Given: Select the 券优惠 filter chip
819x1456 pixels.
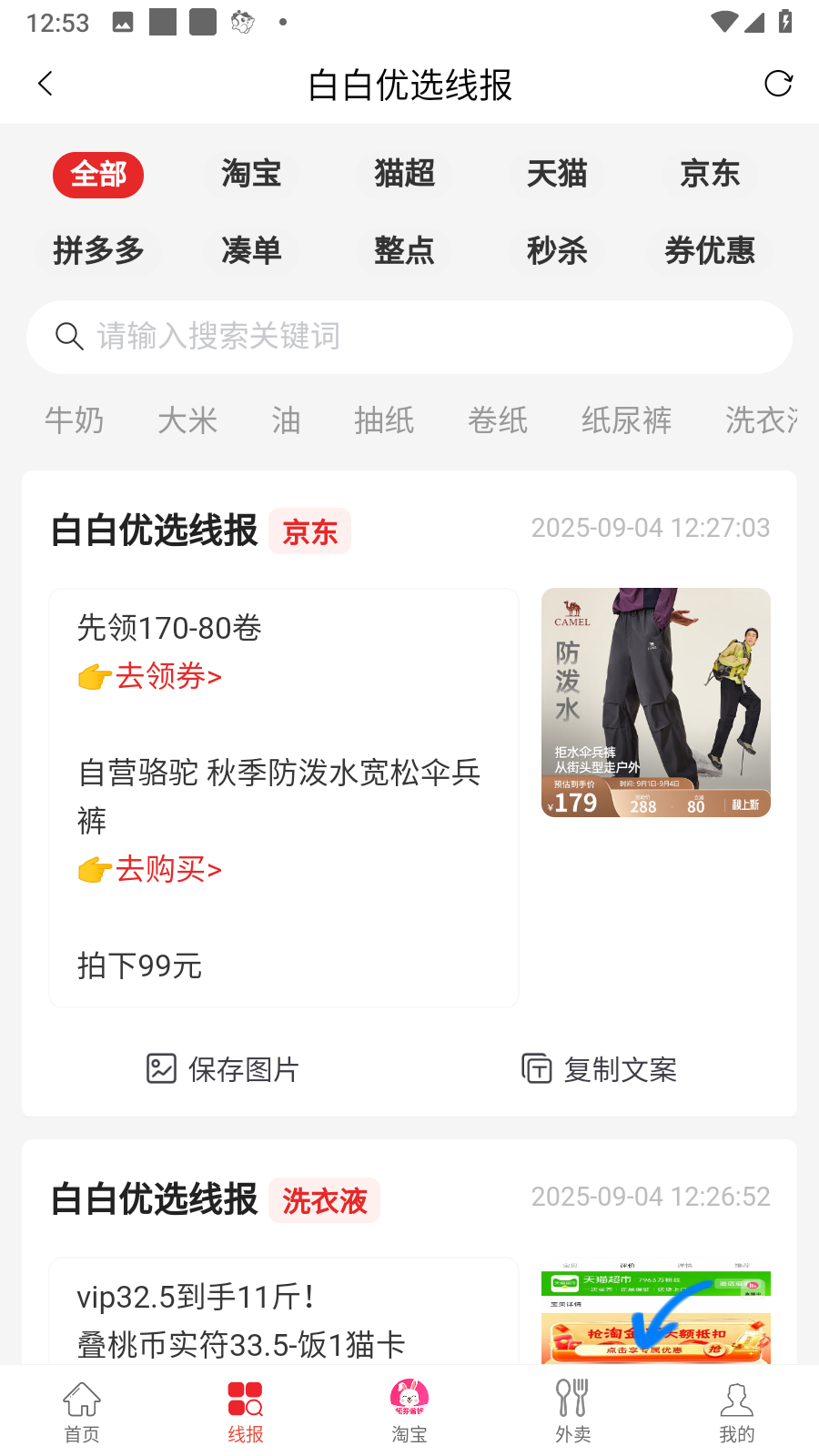Looking at the screenshot, I should point(710,250).
